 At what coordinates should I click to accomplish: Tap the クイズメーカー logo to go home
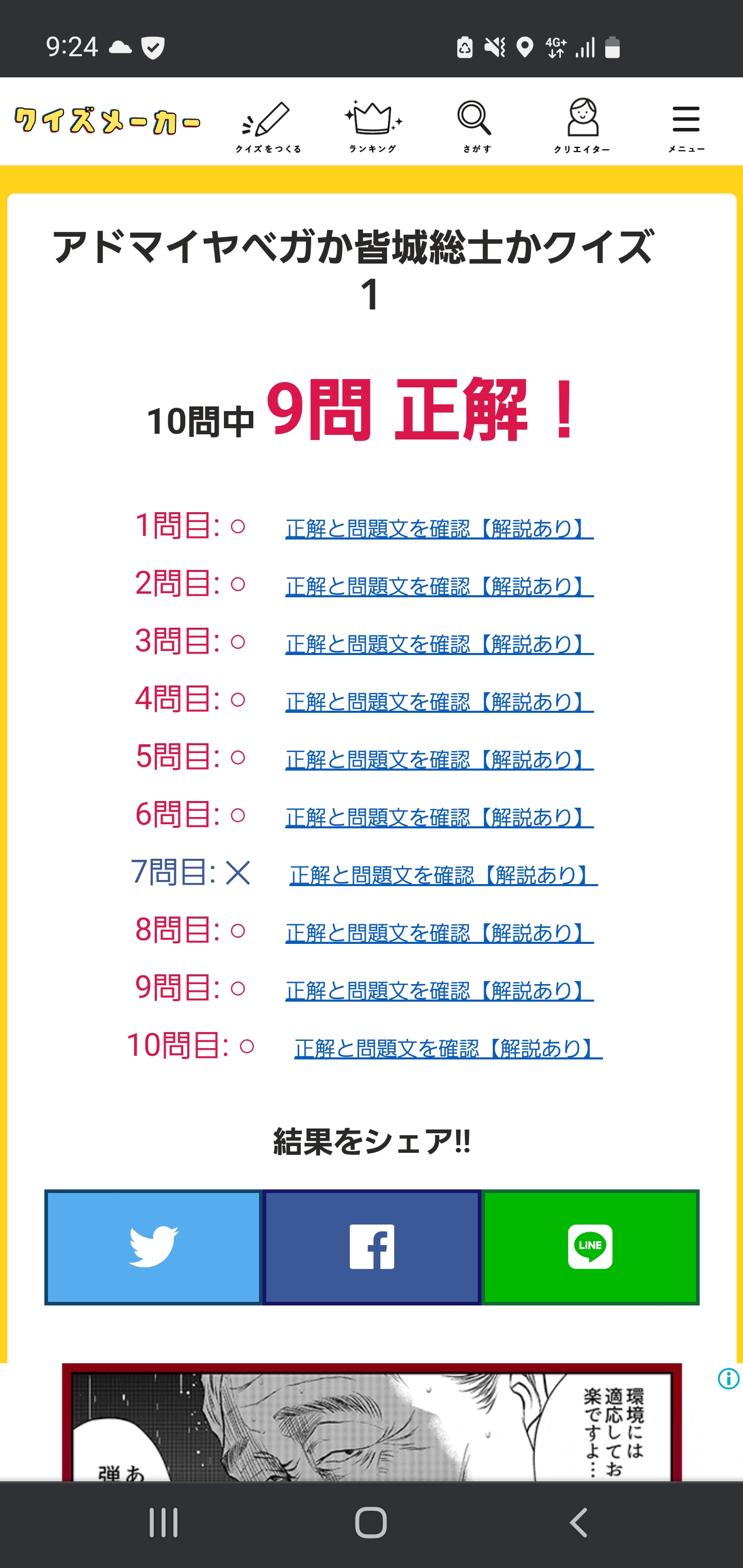(107, 121)
